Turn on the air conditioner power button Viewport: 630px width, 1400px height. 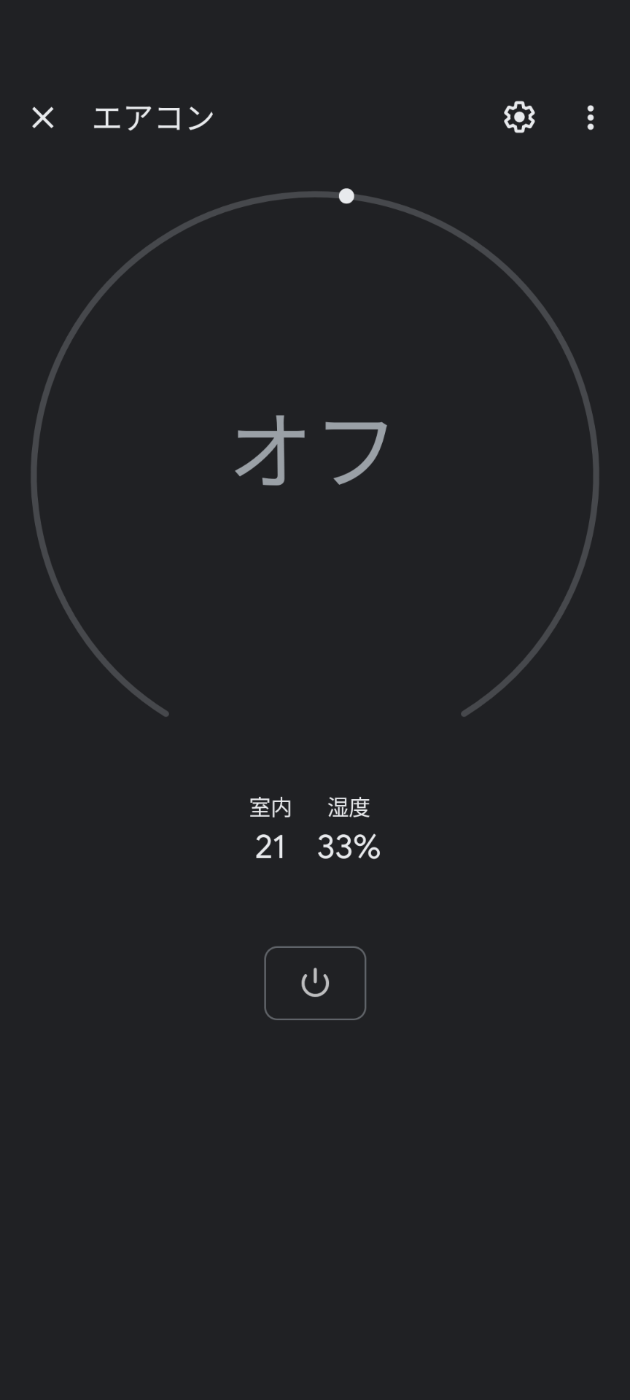(315, 983)
